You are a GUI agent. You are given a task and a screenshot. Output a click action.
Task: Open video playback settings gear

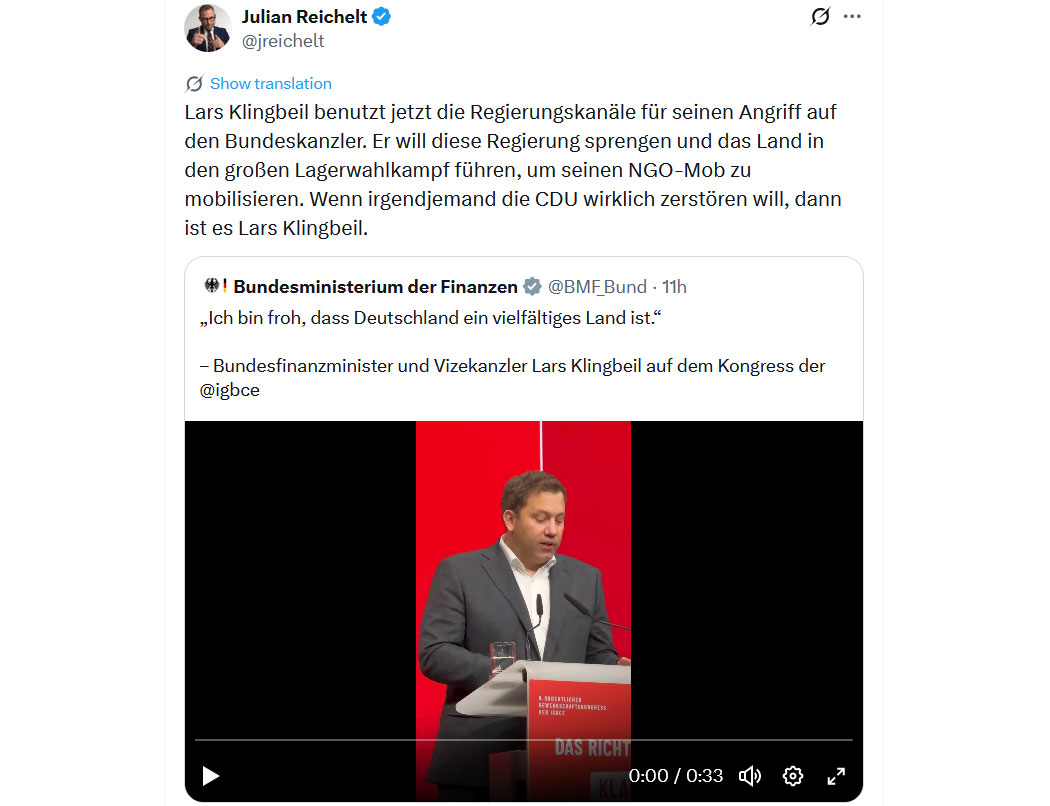(x=793, y=775)
